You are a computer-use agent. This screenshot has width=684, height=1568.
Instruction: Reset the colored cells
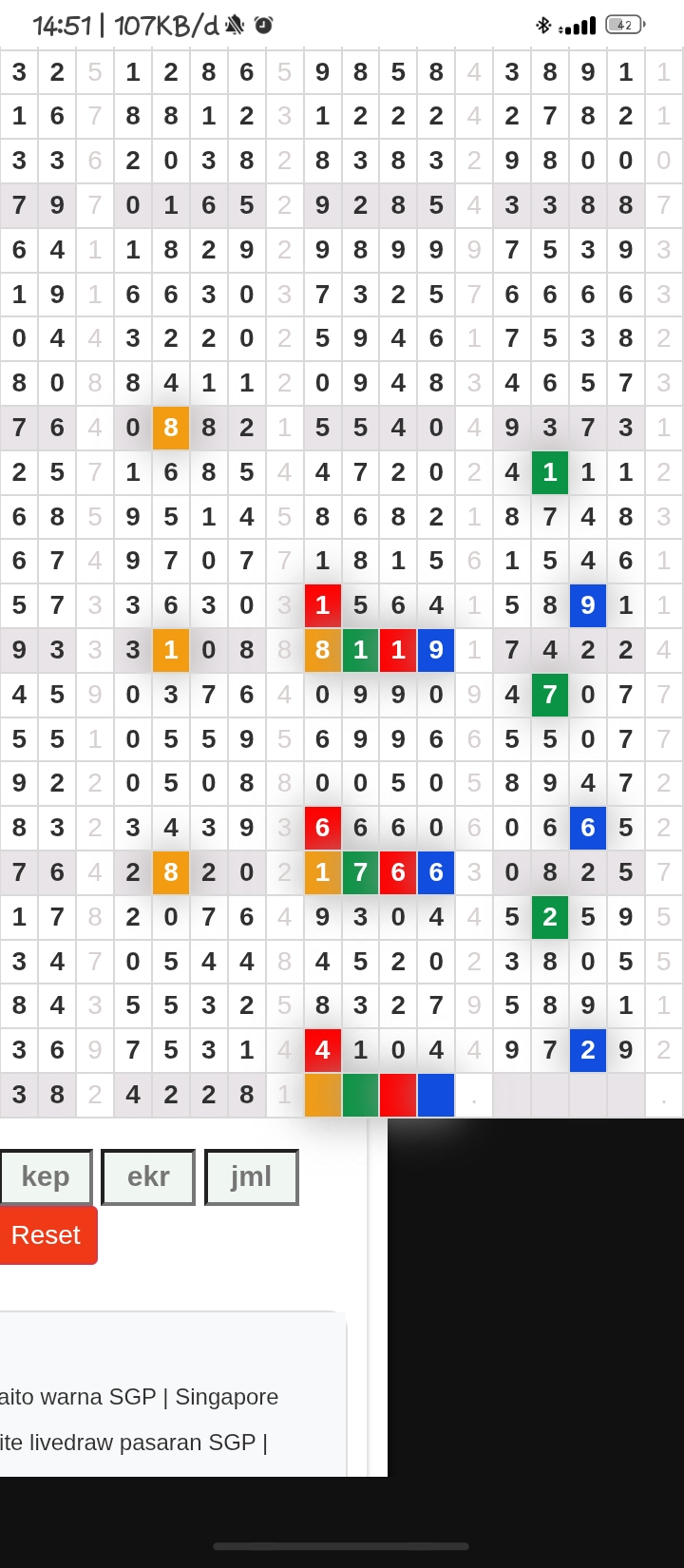46,1235
